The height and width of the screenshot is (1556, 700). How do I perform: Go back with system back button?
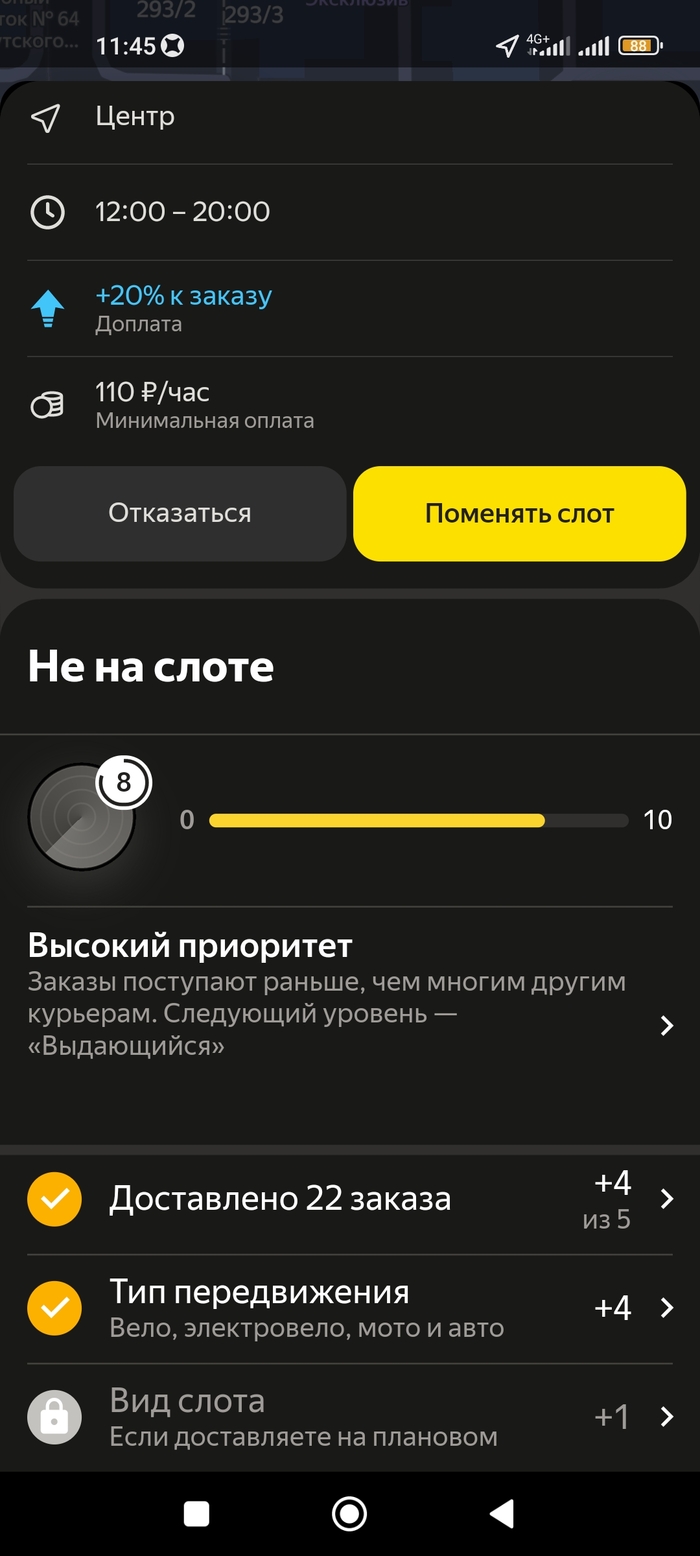(502, 1514)
